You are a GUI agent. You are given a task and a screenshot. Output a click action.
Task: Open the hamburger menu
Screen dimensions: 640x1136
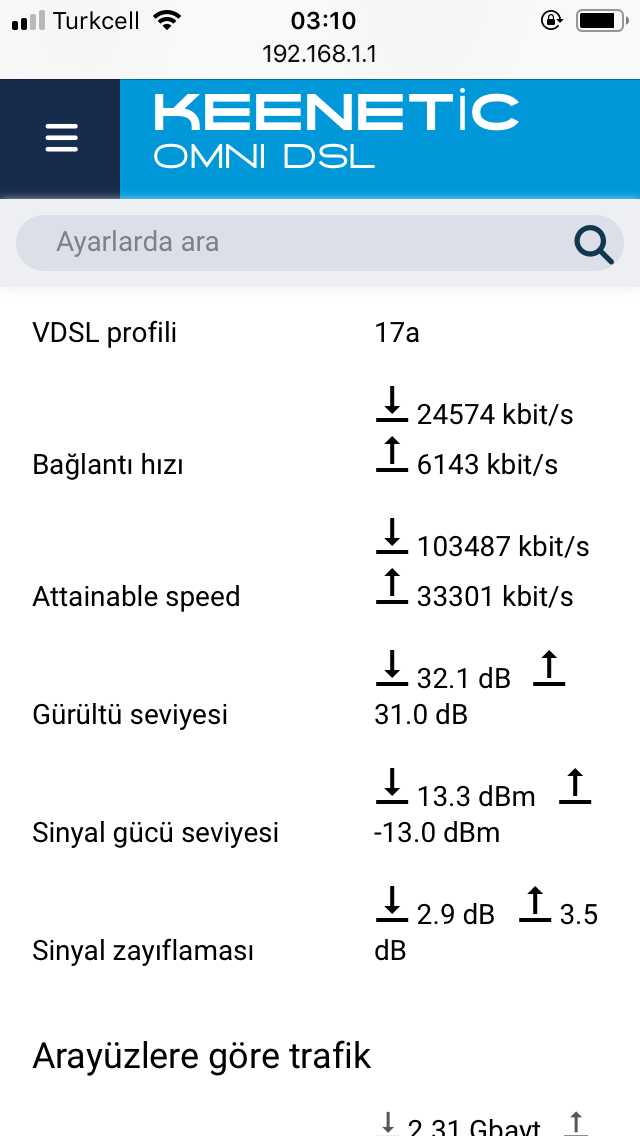tap(61, 138)
